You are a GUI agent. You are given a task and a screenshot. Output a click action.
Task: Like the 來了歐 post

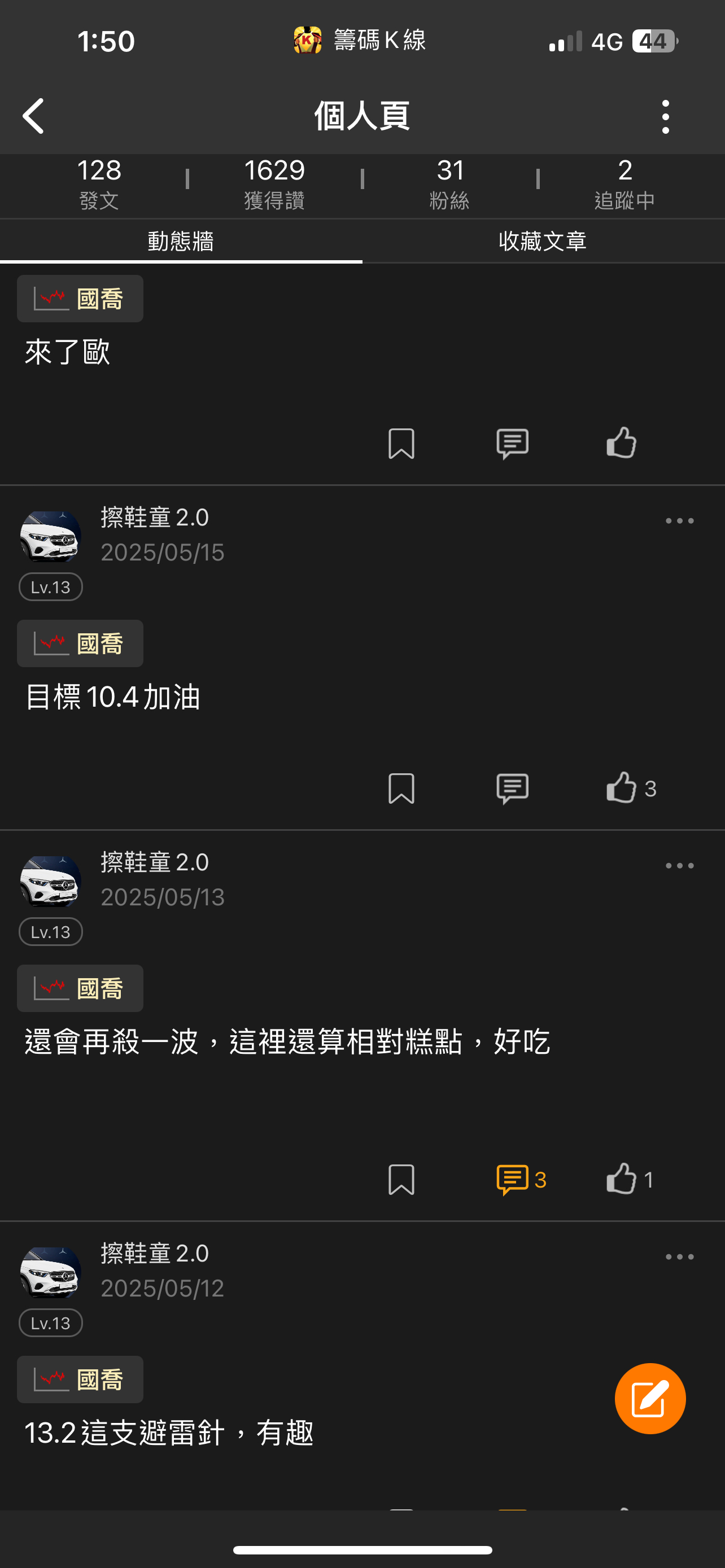coord(622,442)
